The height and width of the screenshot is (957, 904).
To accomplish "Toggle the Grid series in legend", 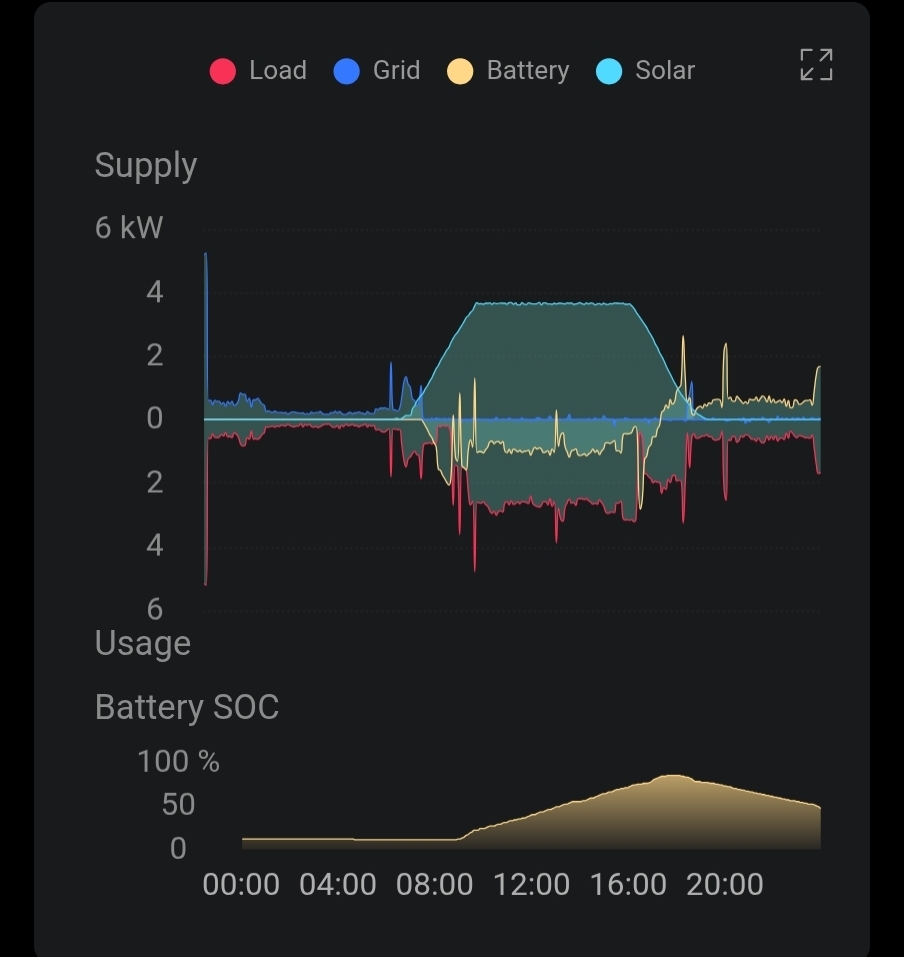I will 376,71.
